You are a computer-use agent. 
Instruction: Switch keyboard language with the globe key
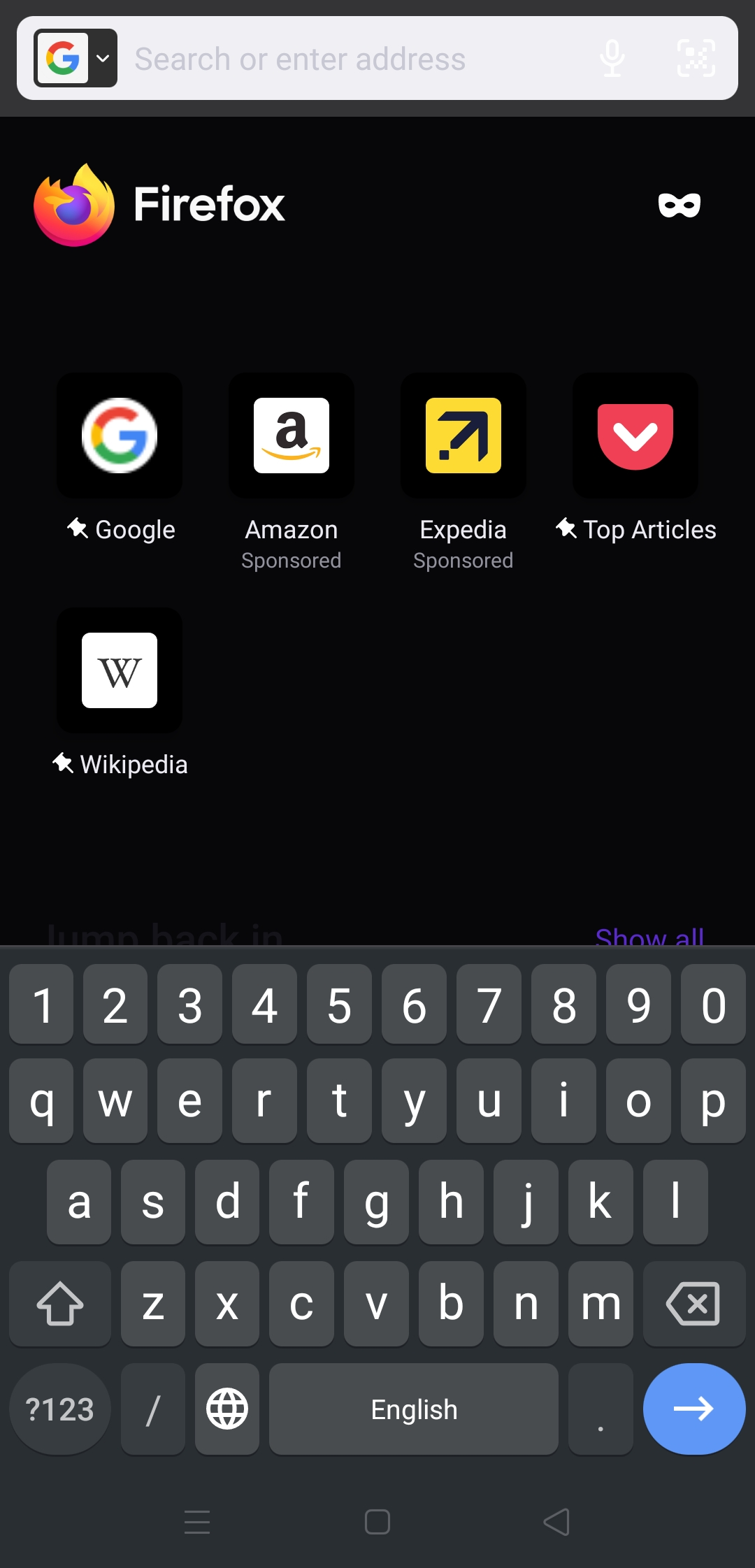click(227, 1409)
